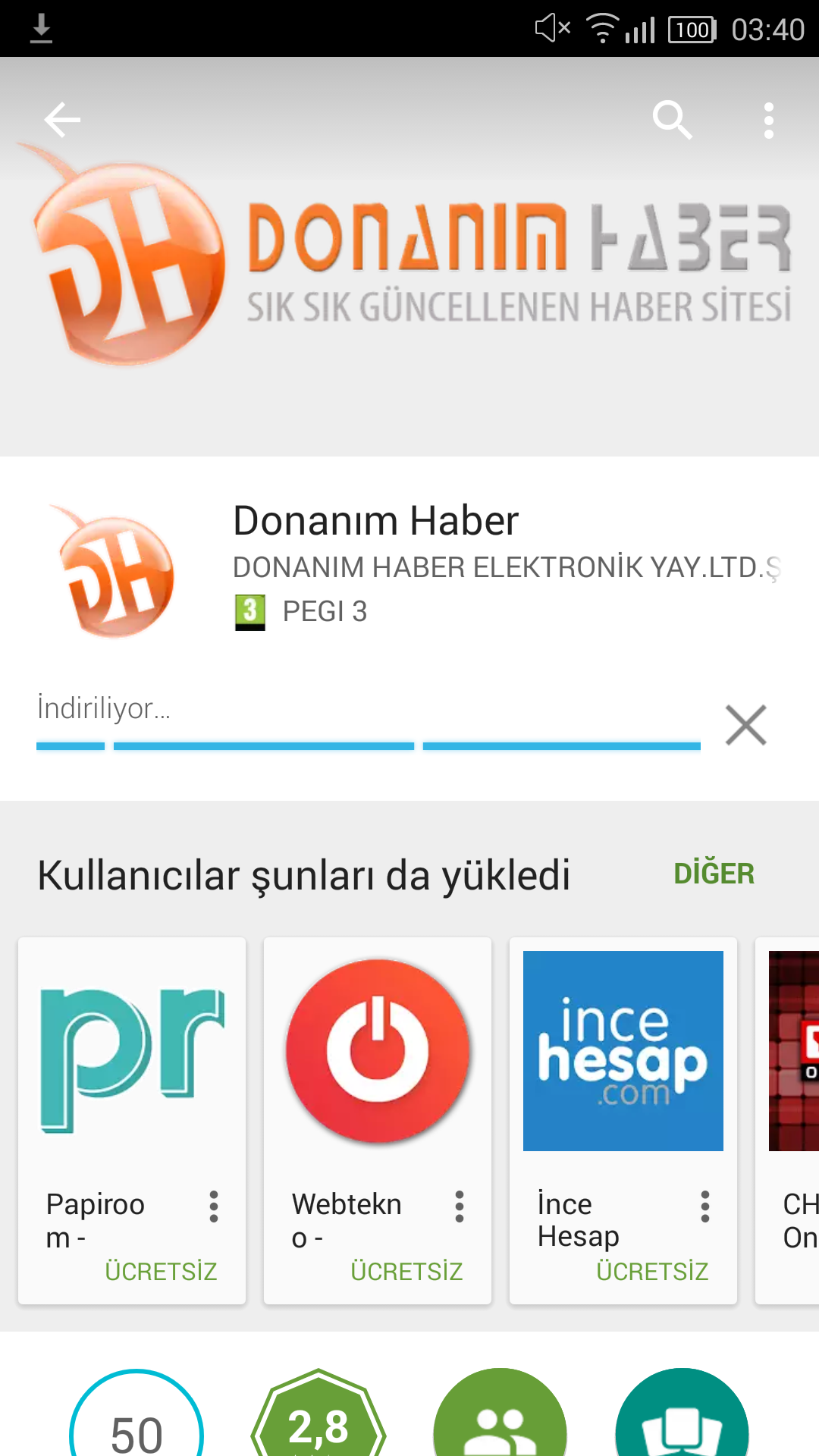Tap DİĞER to see more apps
819x1456 pixels.
[x=714, y=874]
